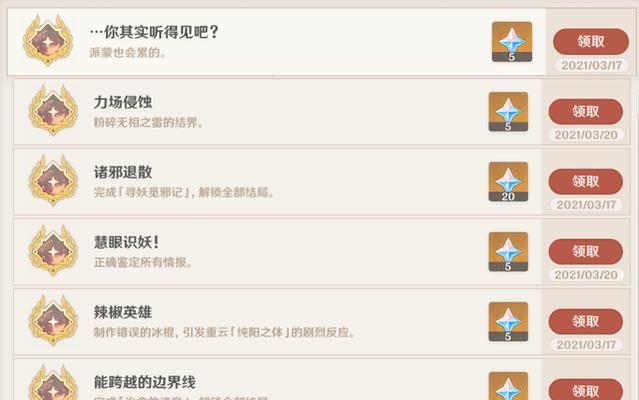Claim reward for …你其实听得见吧？ achievement
The width and height of the screenshot is (639, 400).
point(591,41)
